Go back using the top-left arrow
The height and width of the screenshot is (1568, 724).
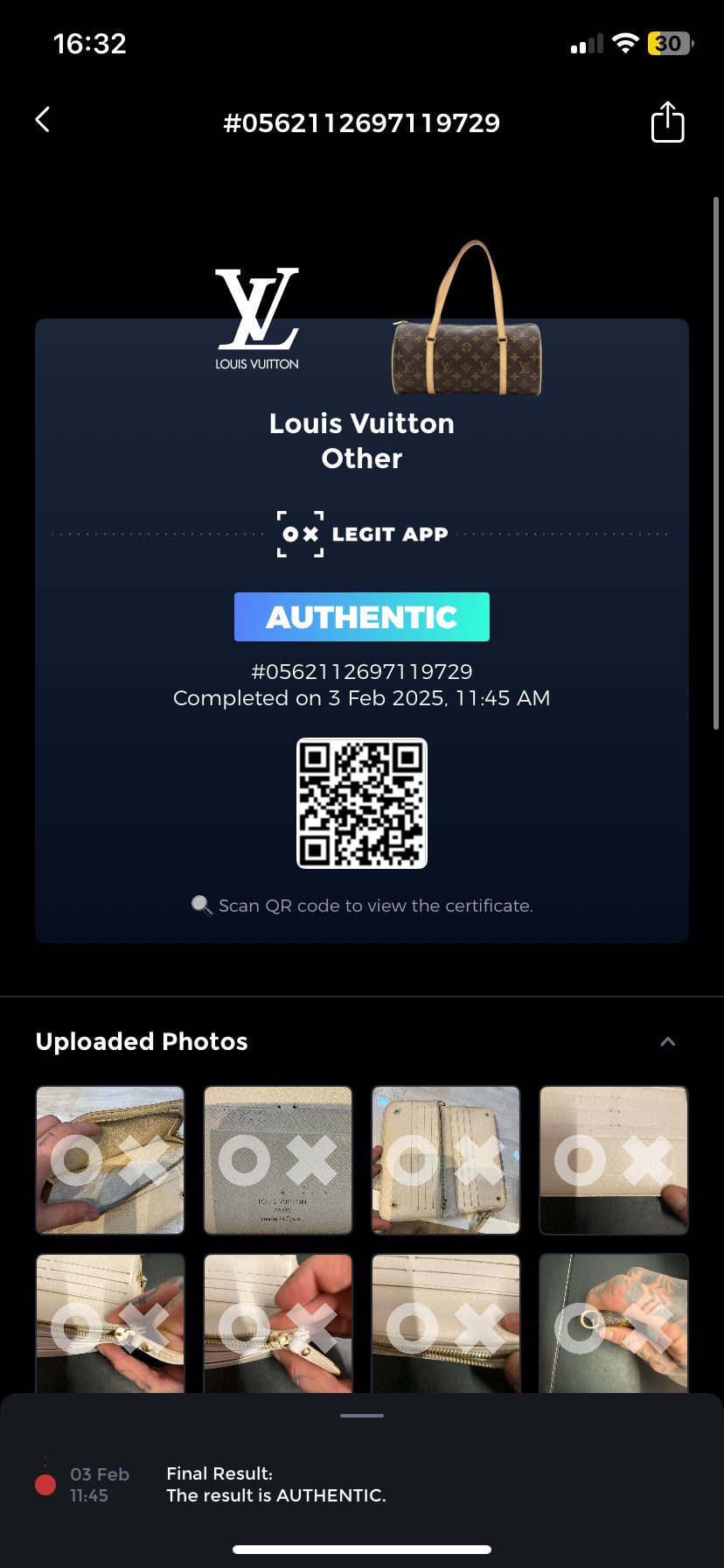[43, 120]
